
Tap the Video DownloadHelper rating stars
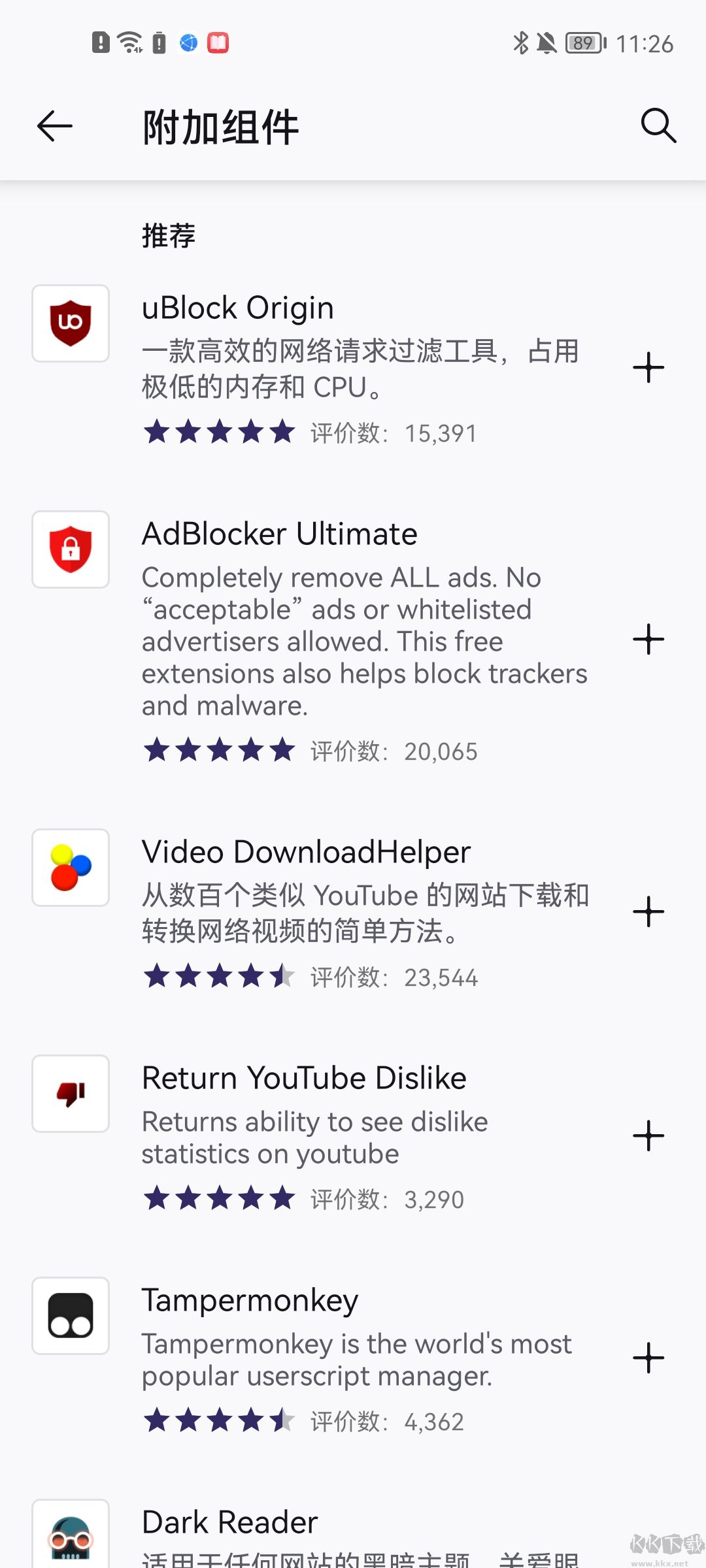coord(220,976)
